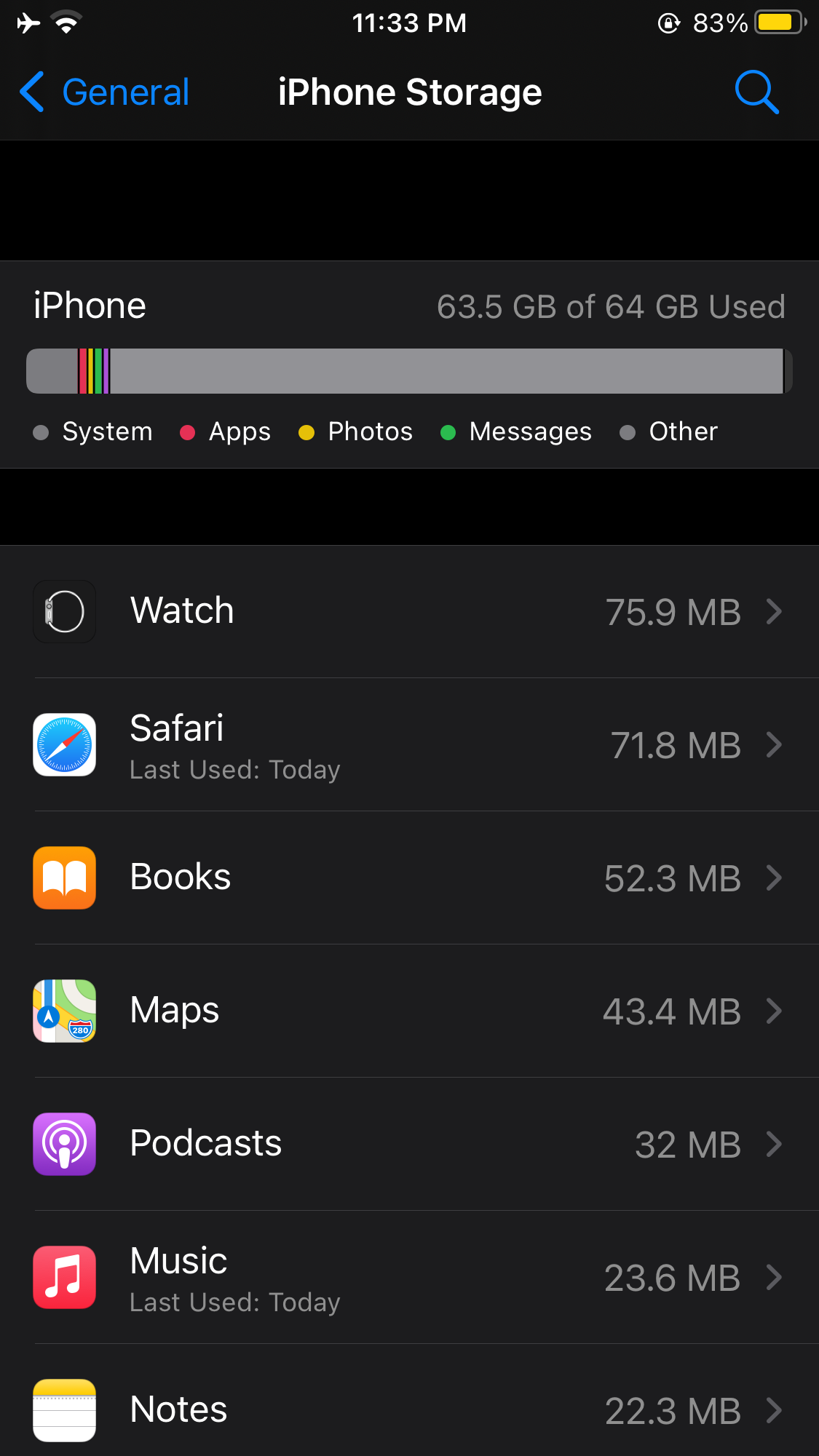Tap the iPhone Storage title

(409, 92)
